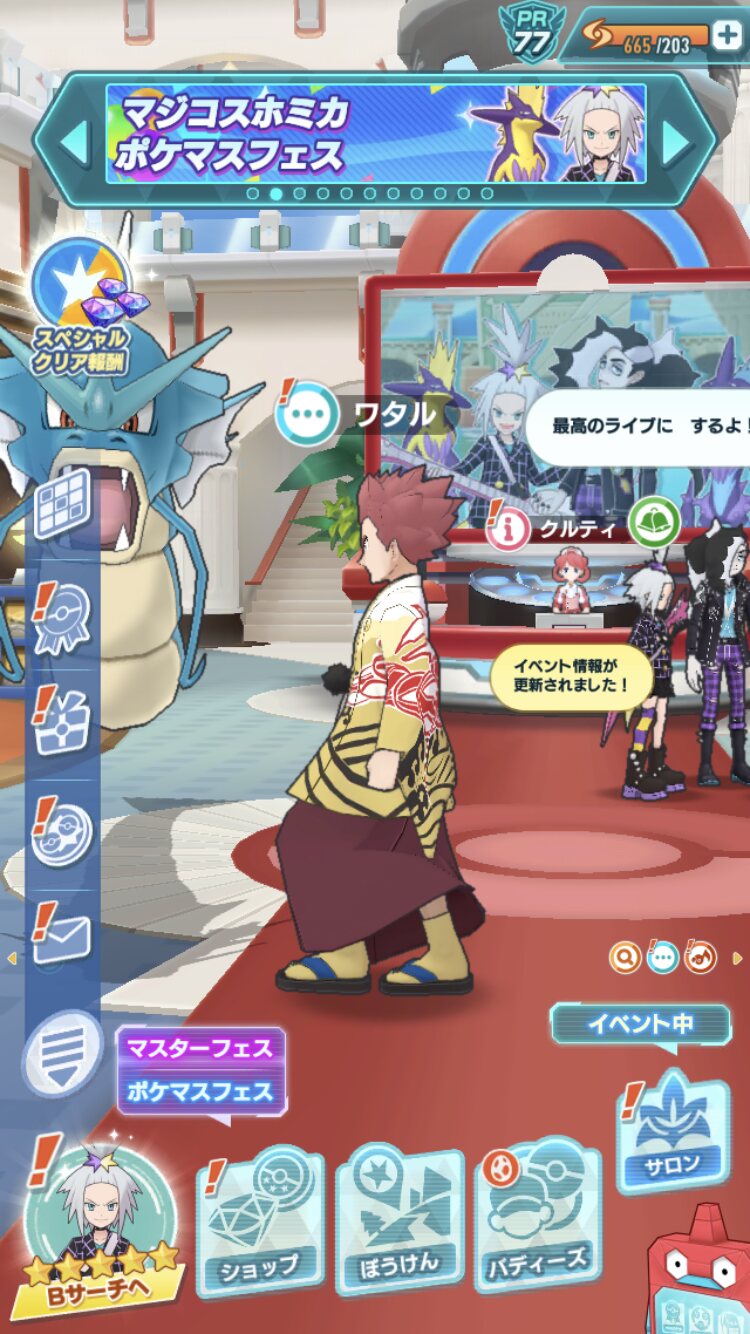Tap the green bell icon
Viewport: 750px width, 1334px height.
(x=654, y=522)
